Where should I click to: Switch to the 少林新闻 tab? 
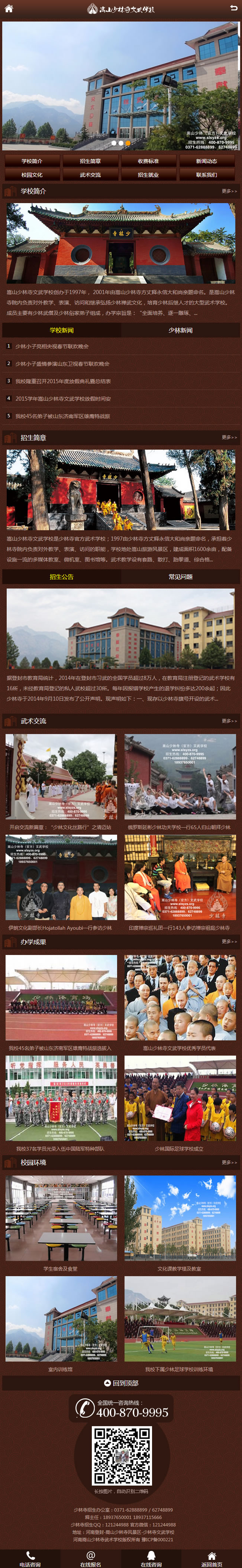point(180,330)
